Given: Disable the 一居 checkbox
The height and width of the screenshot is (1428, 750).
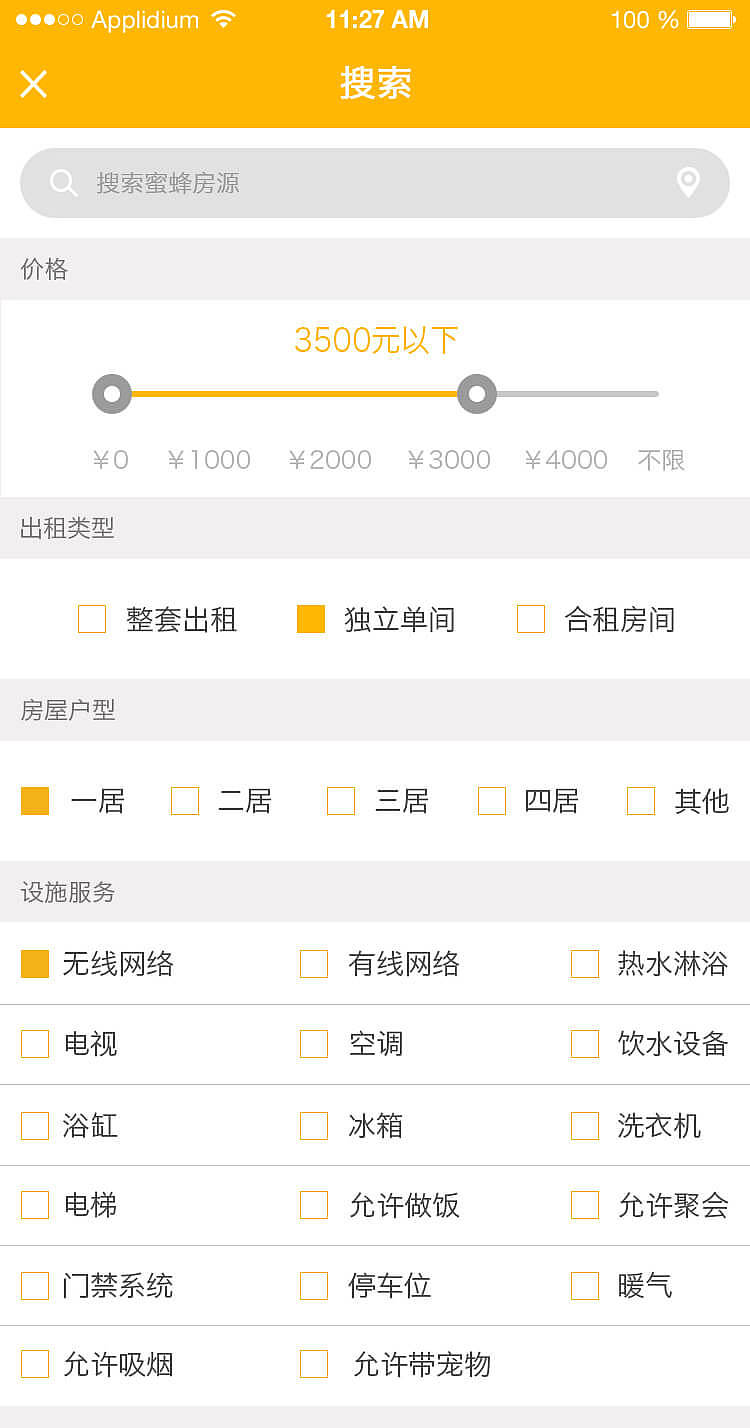Looking at the screenshot, I should [x=34, y=801].
